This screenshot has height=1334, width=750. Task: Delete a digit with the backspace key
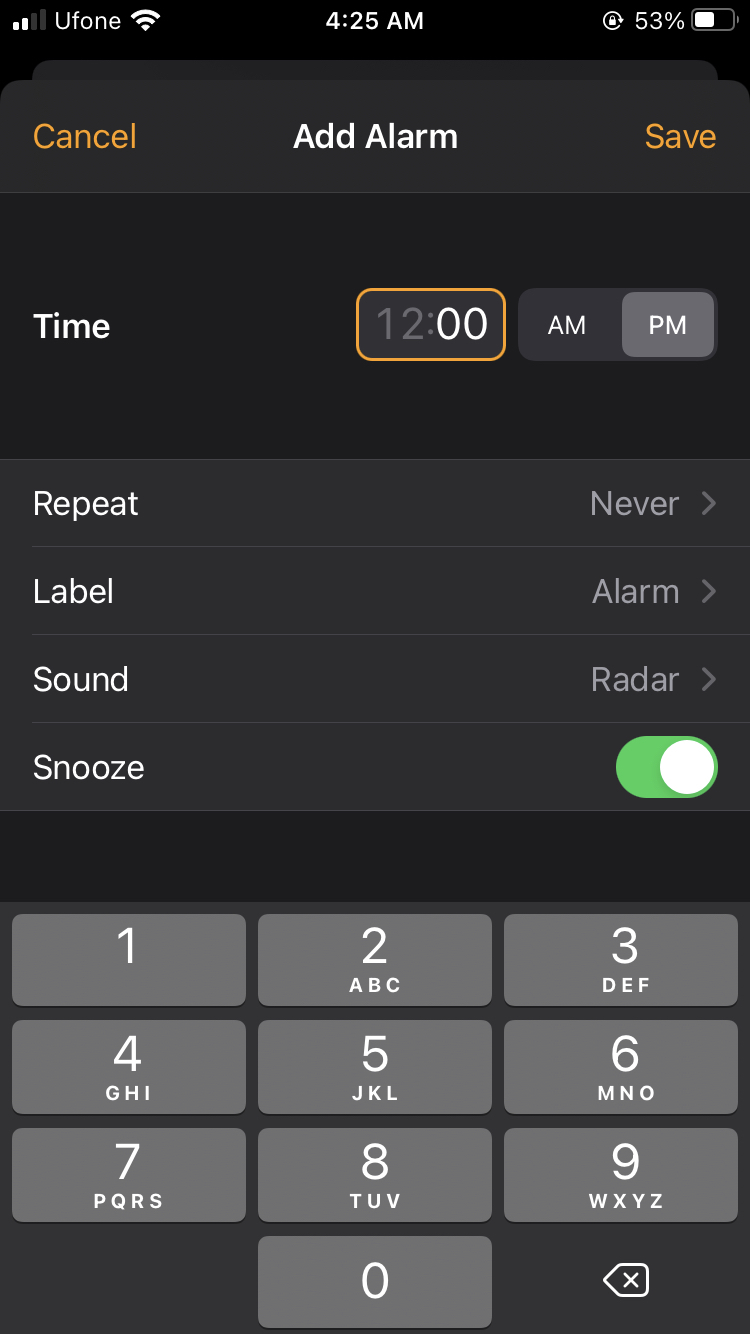point(627,1281)
